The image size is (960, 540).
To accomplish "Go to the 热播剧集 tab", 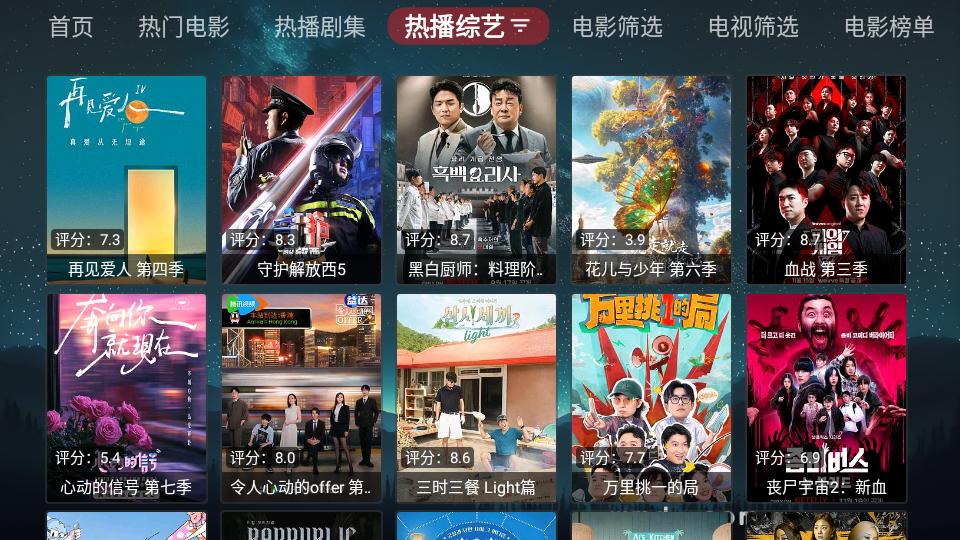I will coord(320,27).
